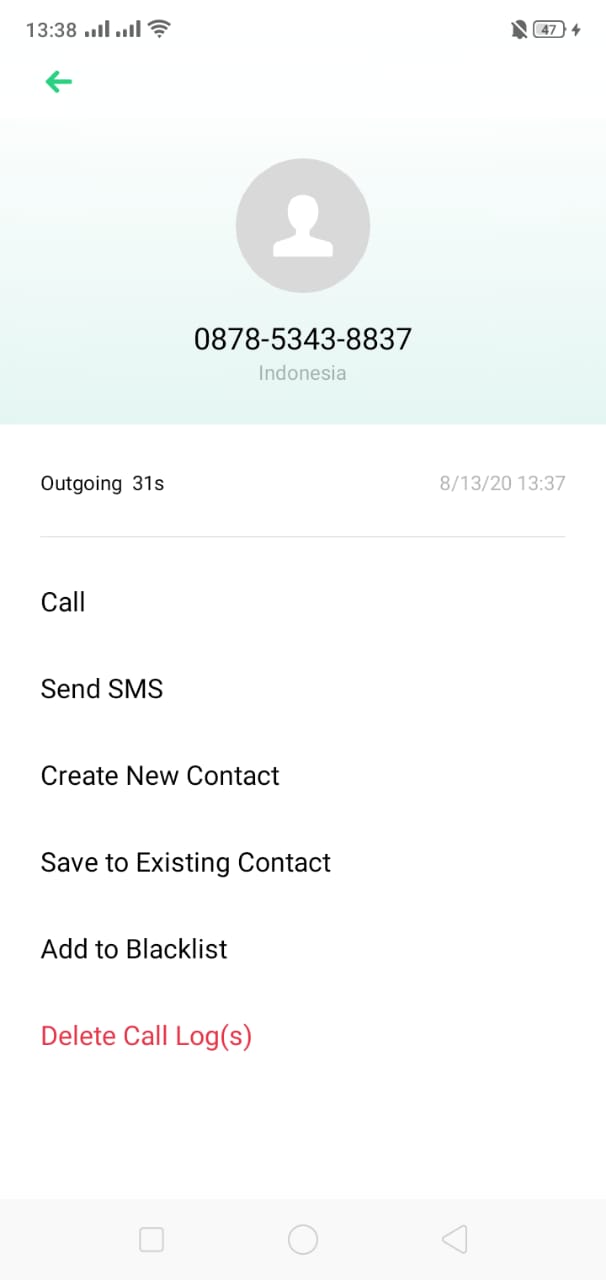
Task: Go to home screen via circle button
Action: tap(303, 1240)
